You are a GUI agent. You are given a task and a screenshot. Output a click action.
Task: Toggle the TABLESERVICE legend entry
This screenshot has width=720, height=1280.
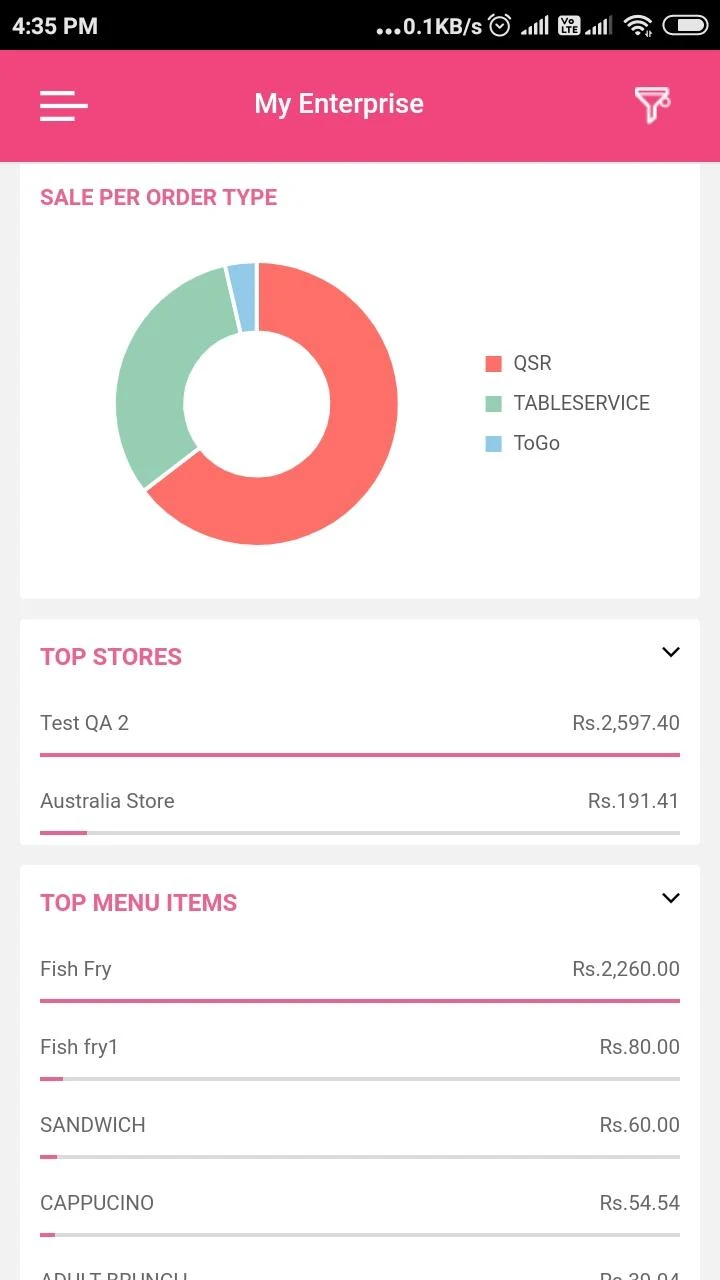pyautogui.click(x=567, y=403)
